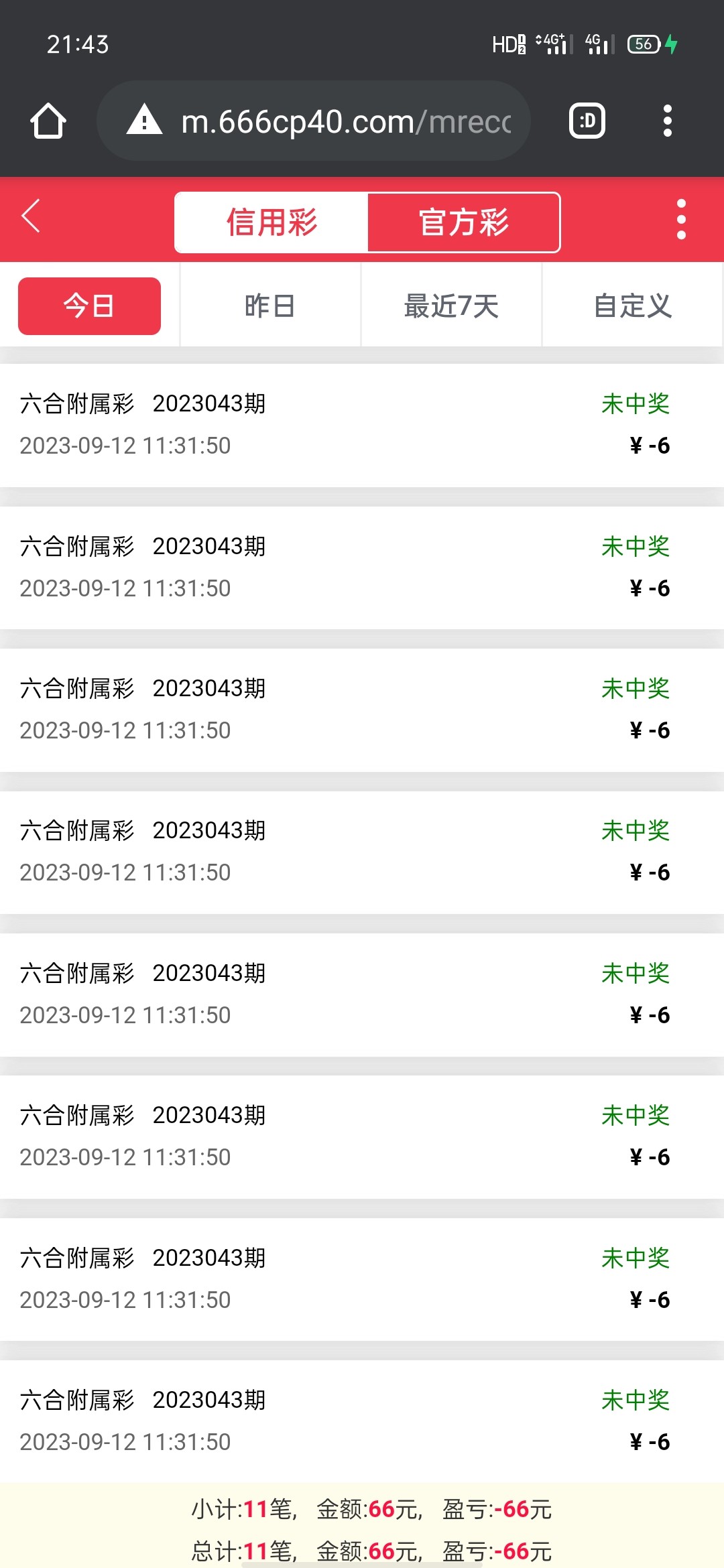Switch to the 官方彩 tab
The image size is (724, 1568).
click(463, 222)
